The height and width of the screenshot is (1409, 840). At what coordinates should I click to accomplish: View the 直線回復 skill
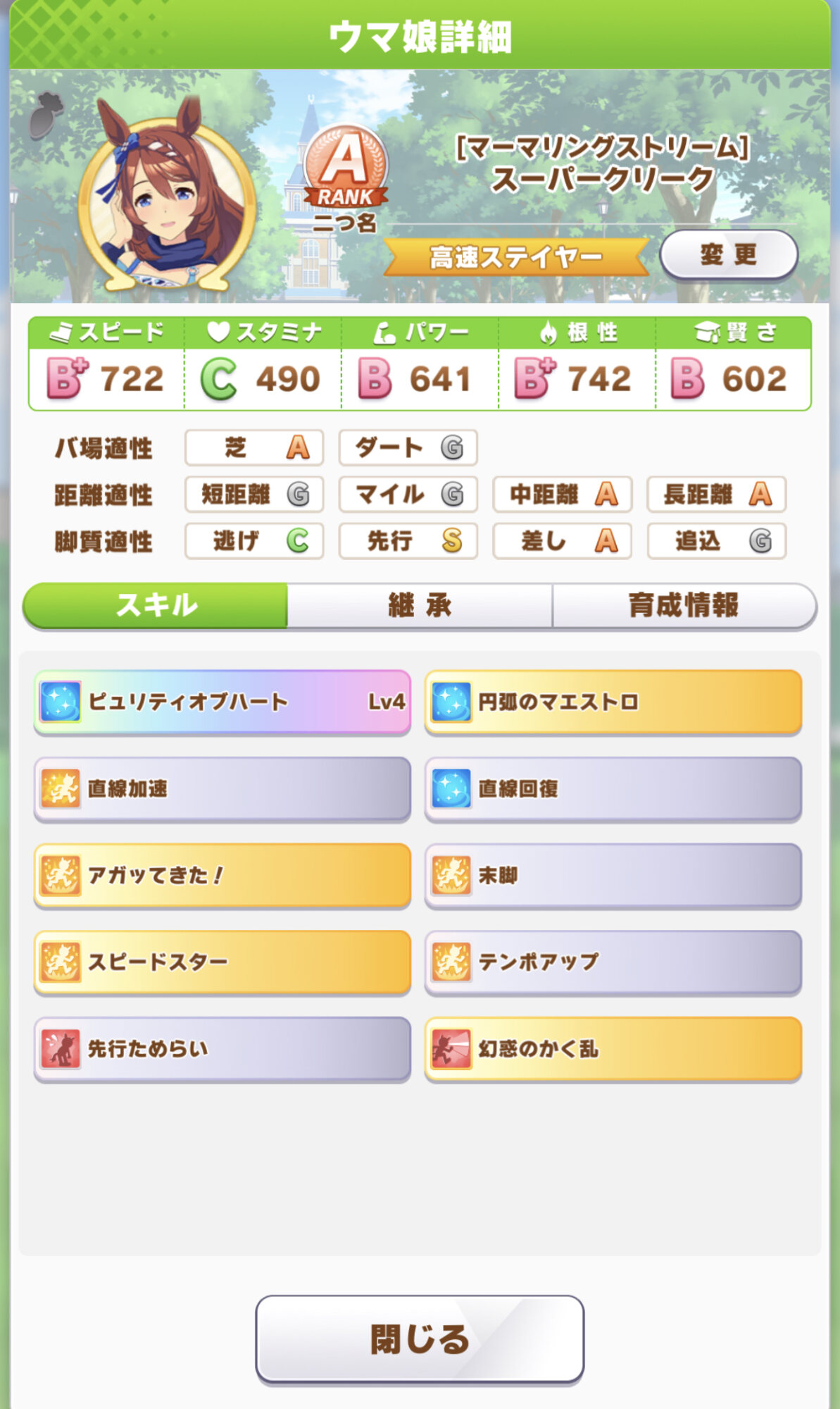coord(613,788)
